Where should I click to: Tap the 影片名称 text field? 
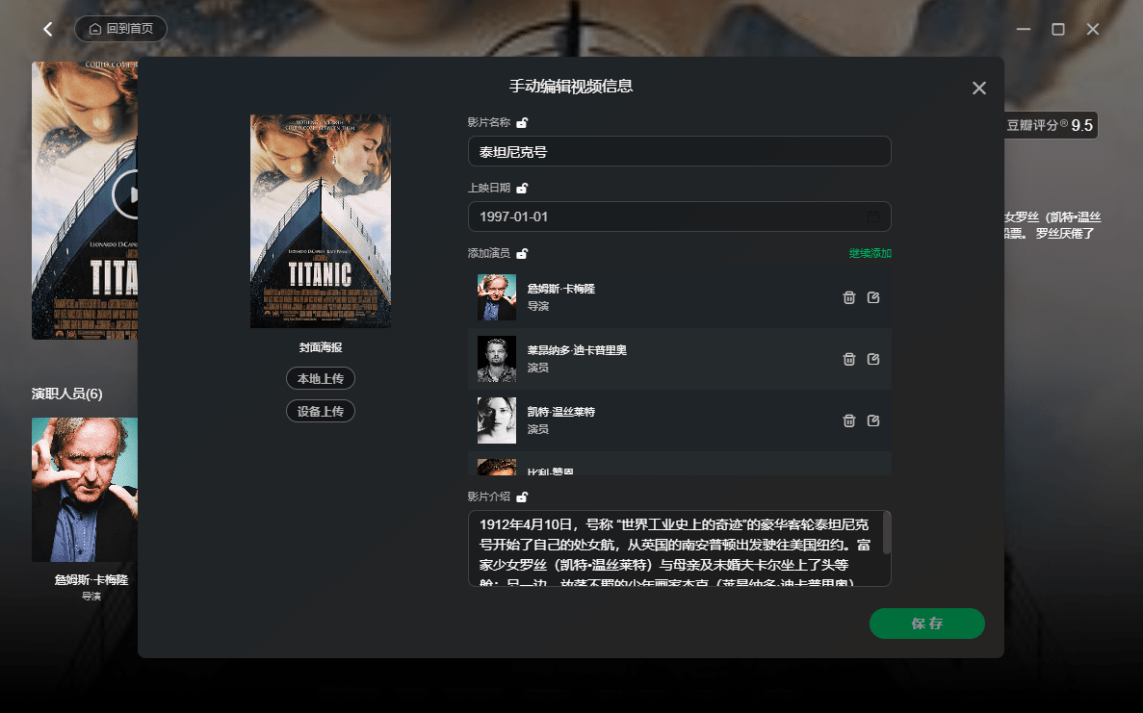tap(679, 152)
